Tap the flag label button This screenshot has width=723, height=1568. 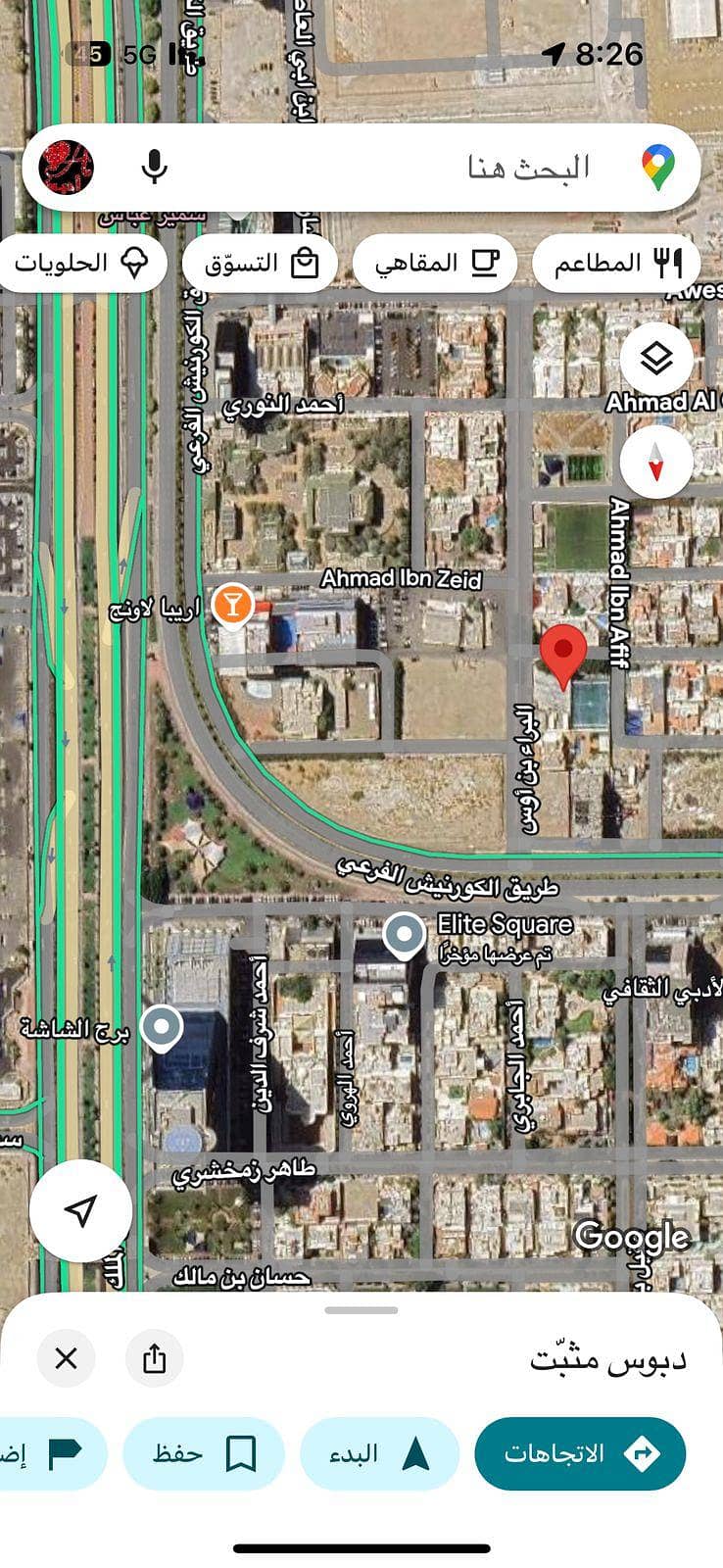[54, 1453]
